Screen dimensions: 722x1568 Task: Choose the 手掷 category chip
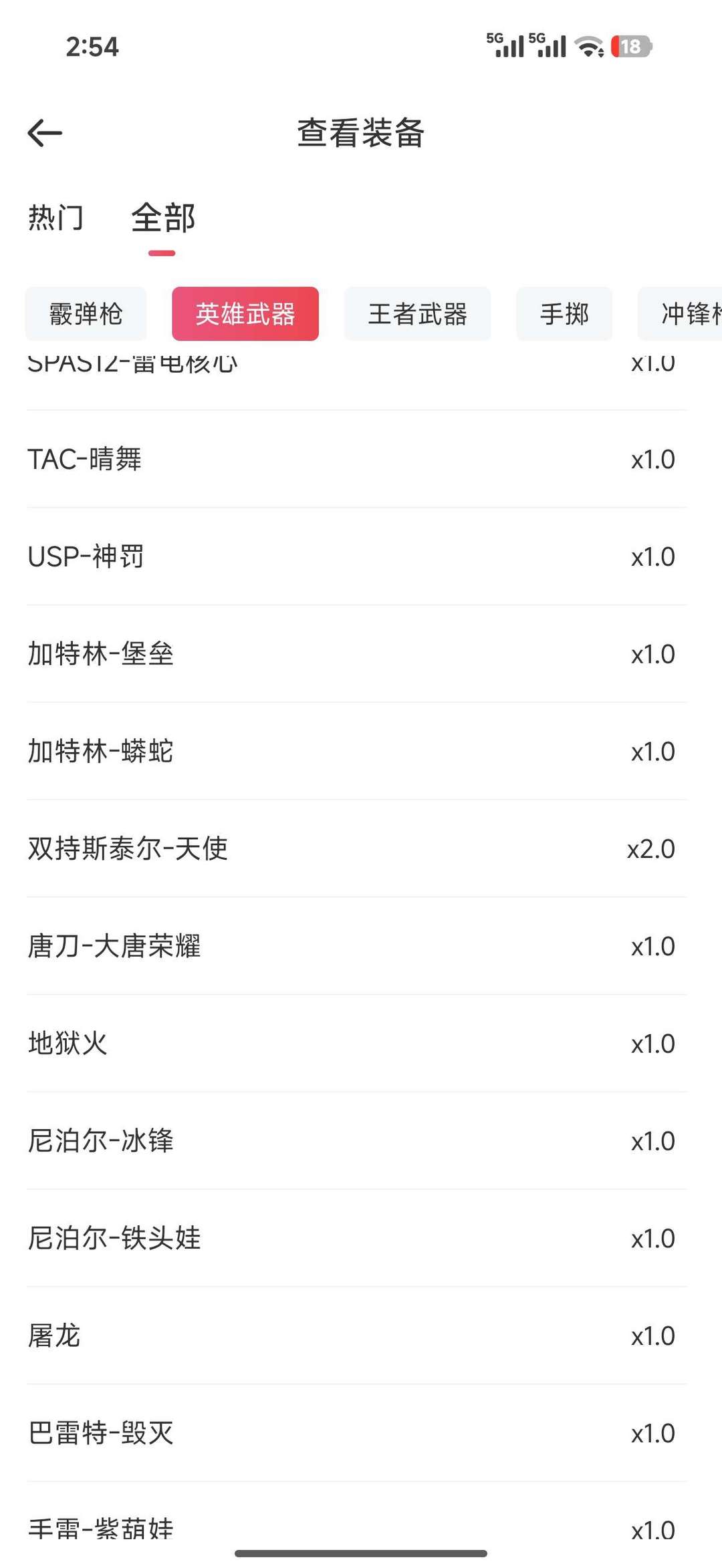point(564,314)
